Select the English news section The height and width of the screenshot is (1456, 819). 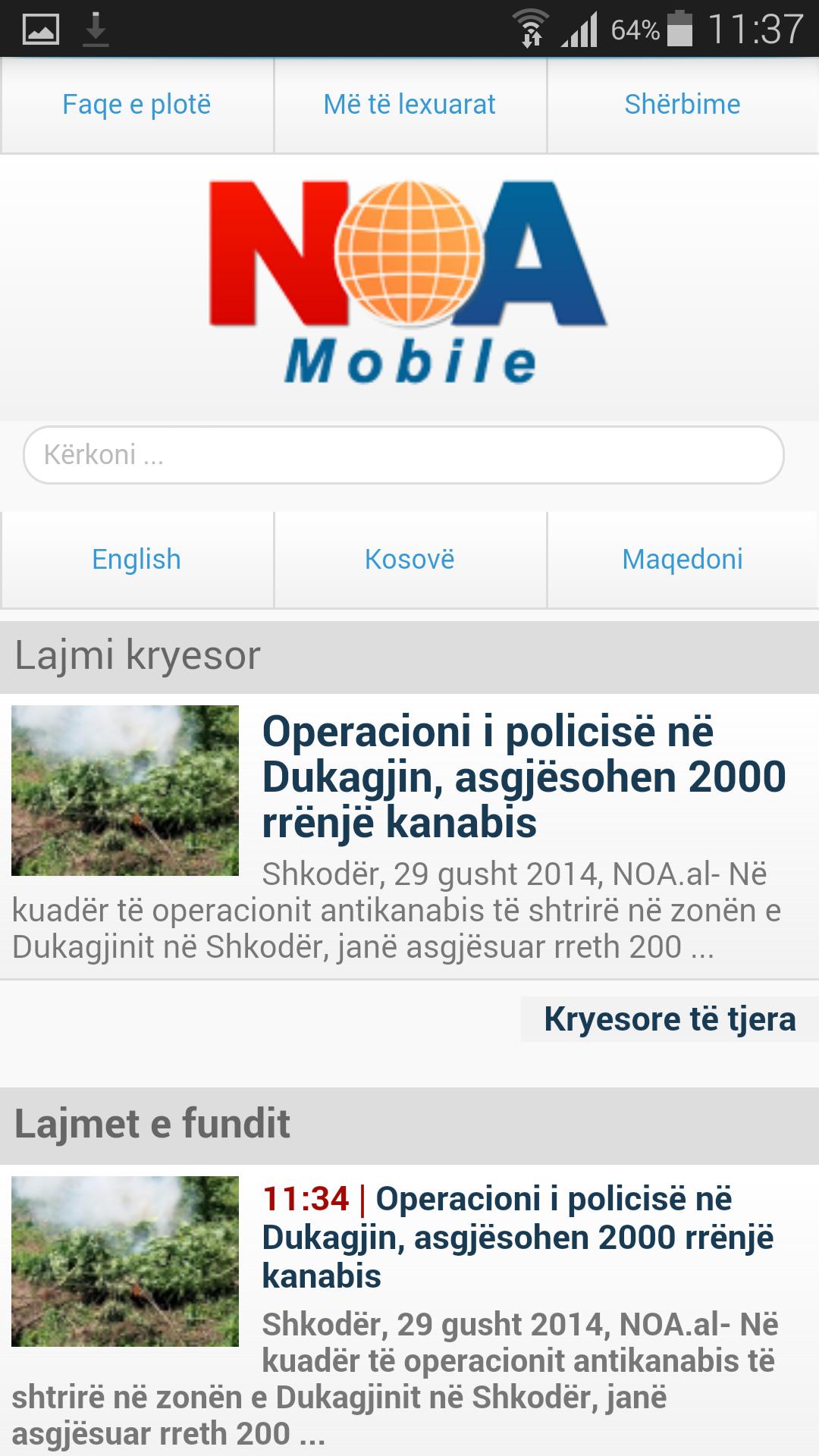[x=136, y=560]
